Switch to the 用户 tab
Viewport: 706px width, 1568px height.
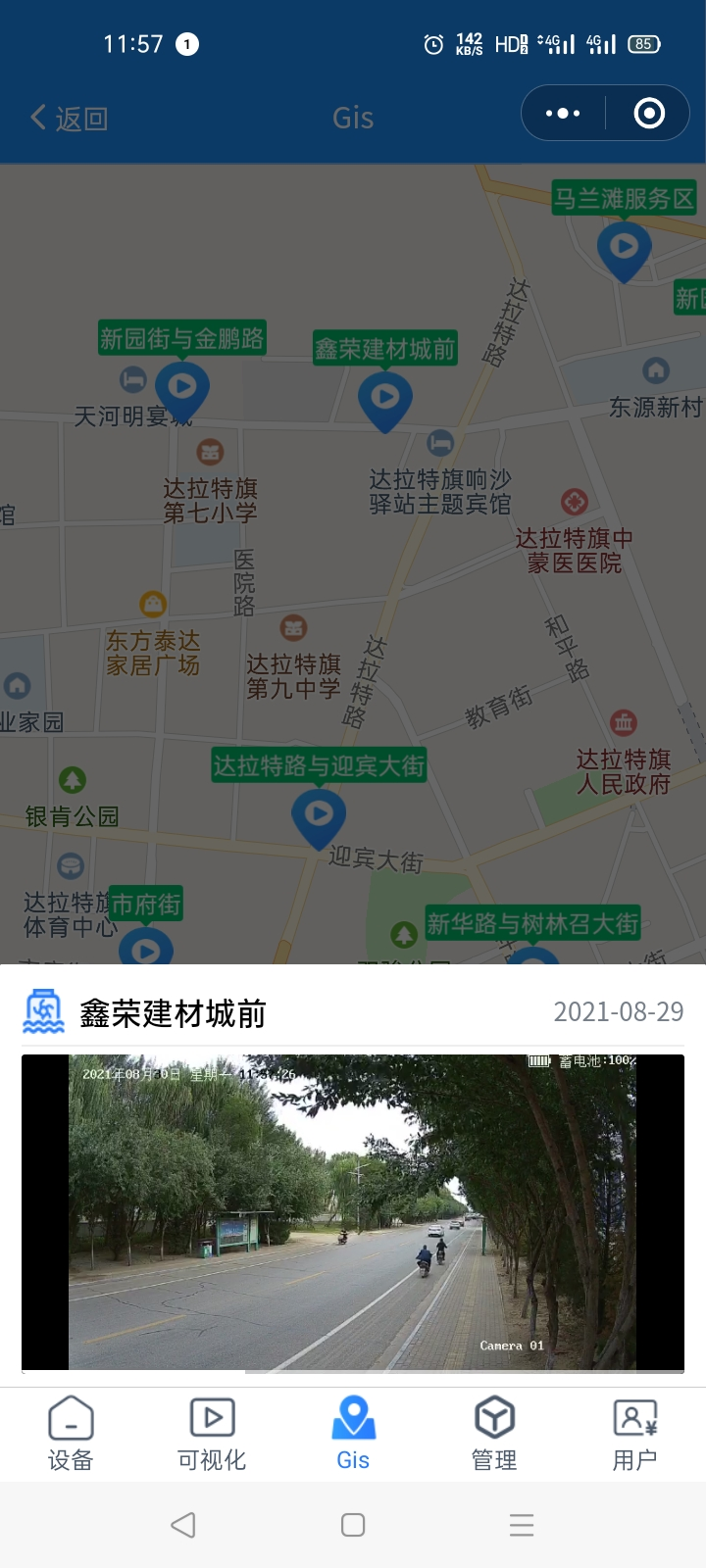click(634, 1433)
